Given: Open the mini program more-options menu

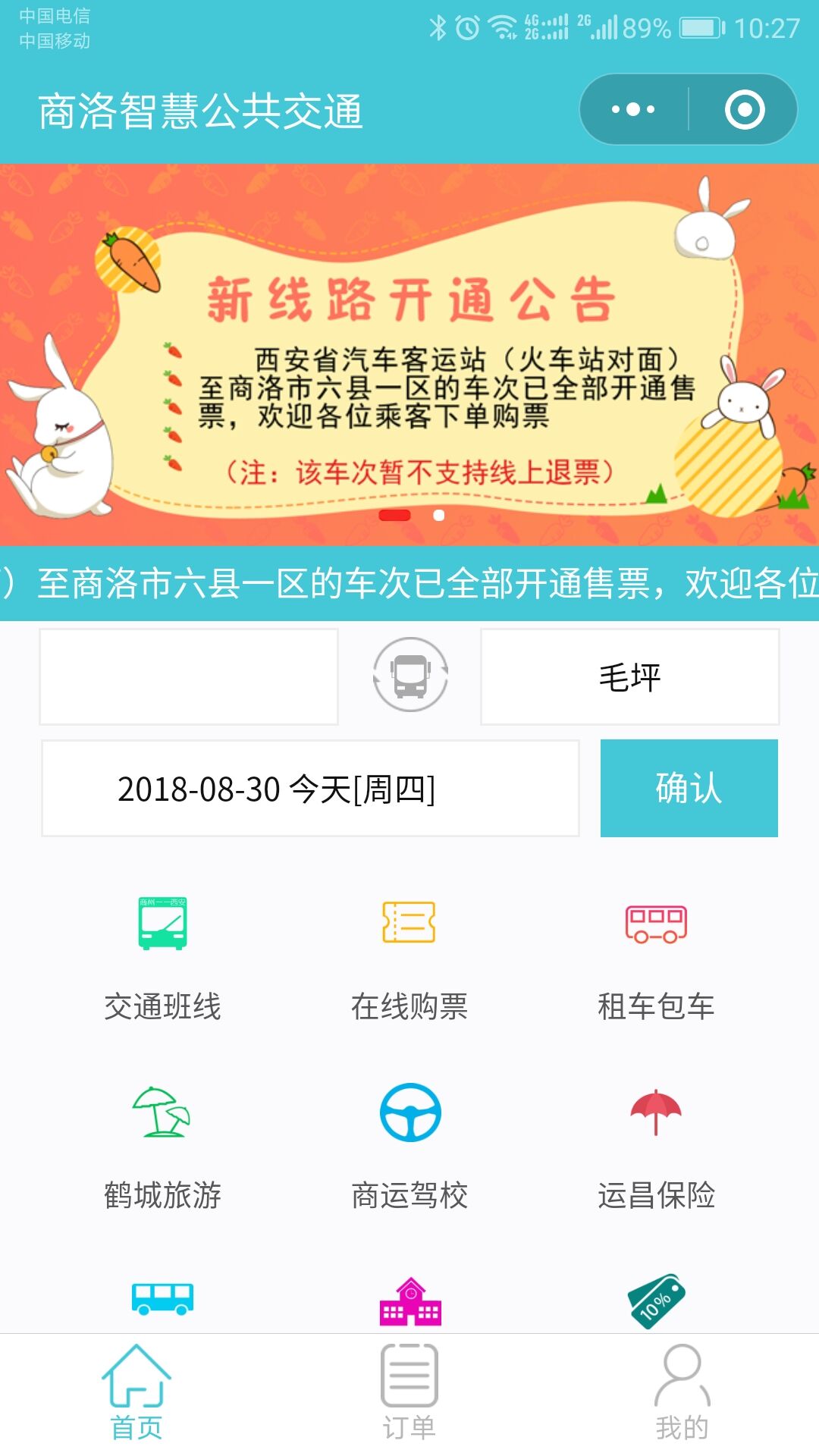Looking at the screenshot, I should tap(633, 109).
